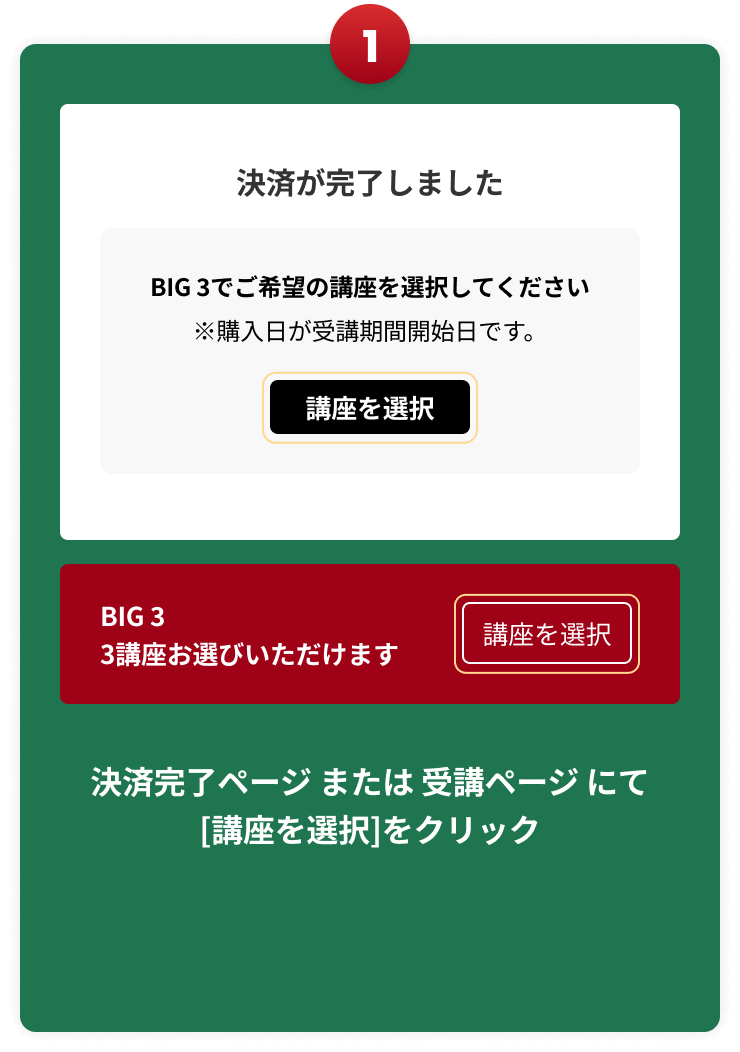
Task: Click the BIG 3 course selection prompt text
Action: tap(370, 285)
